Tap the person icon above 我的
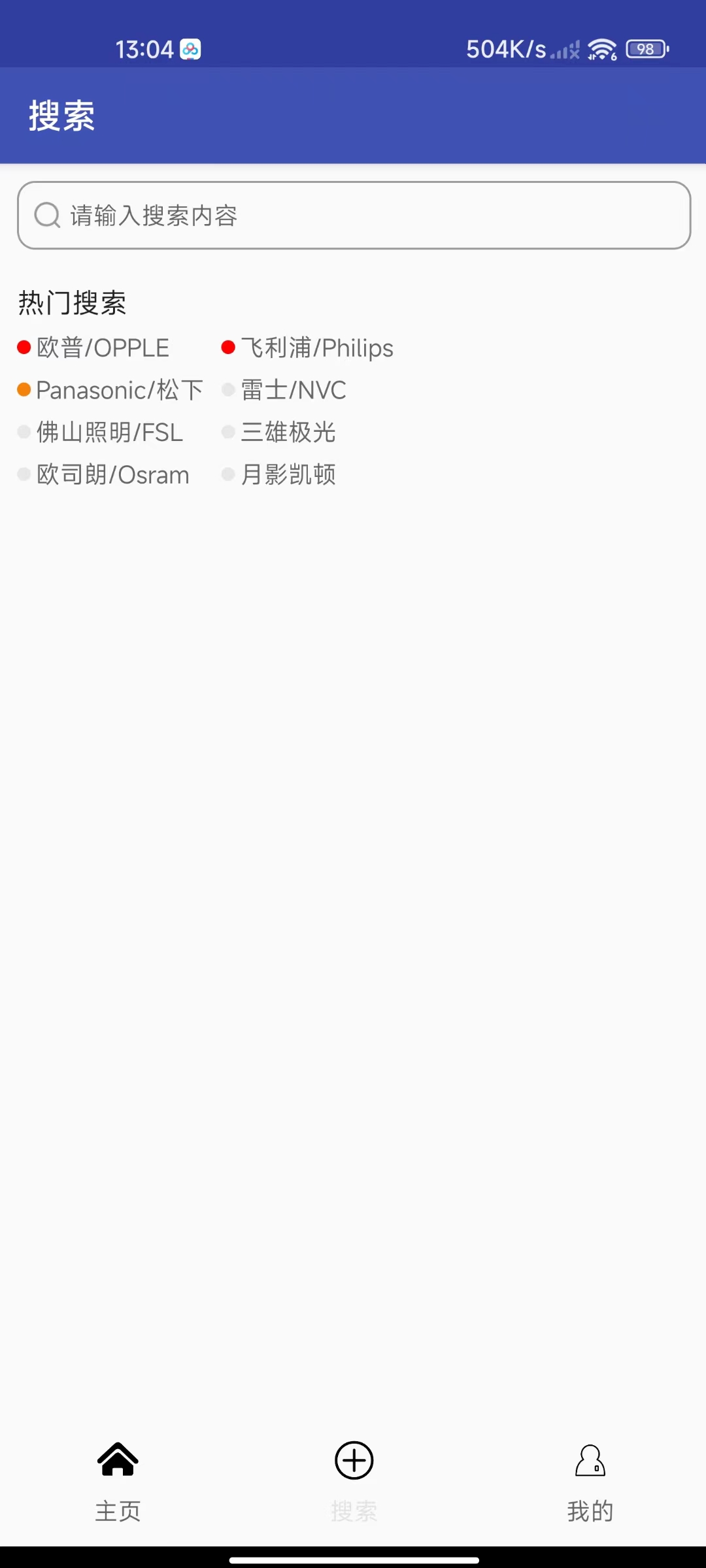This screenshot has height=1568, width=706. click(589, 1460)
